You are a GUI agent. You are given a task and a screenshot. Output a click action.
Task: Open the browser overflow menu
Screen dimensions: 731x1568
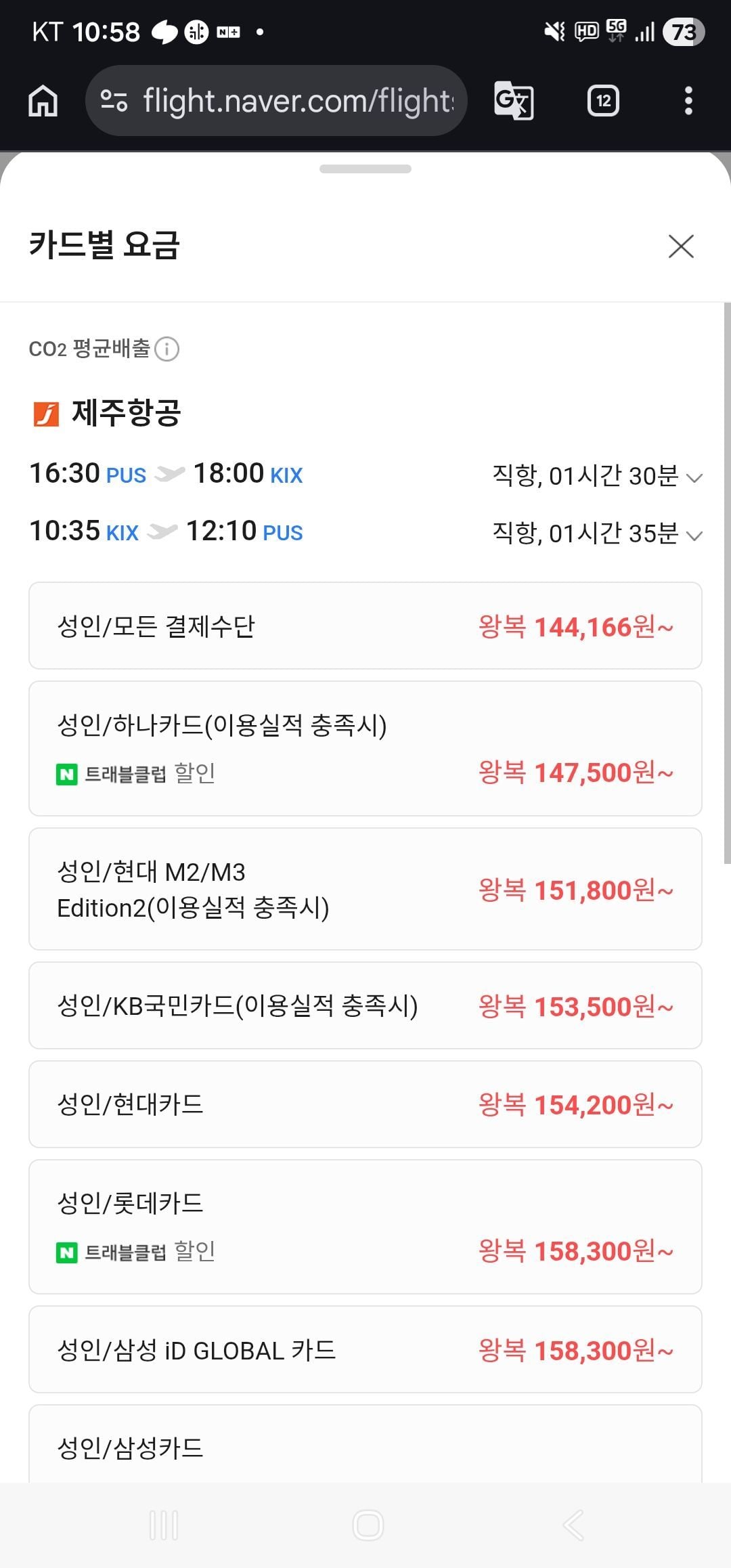pyautogui.click(x=688, y=102)
